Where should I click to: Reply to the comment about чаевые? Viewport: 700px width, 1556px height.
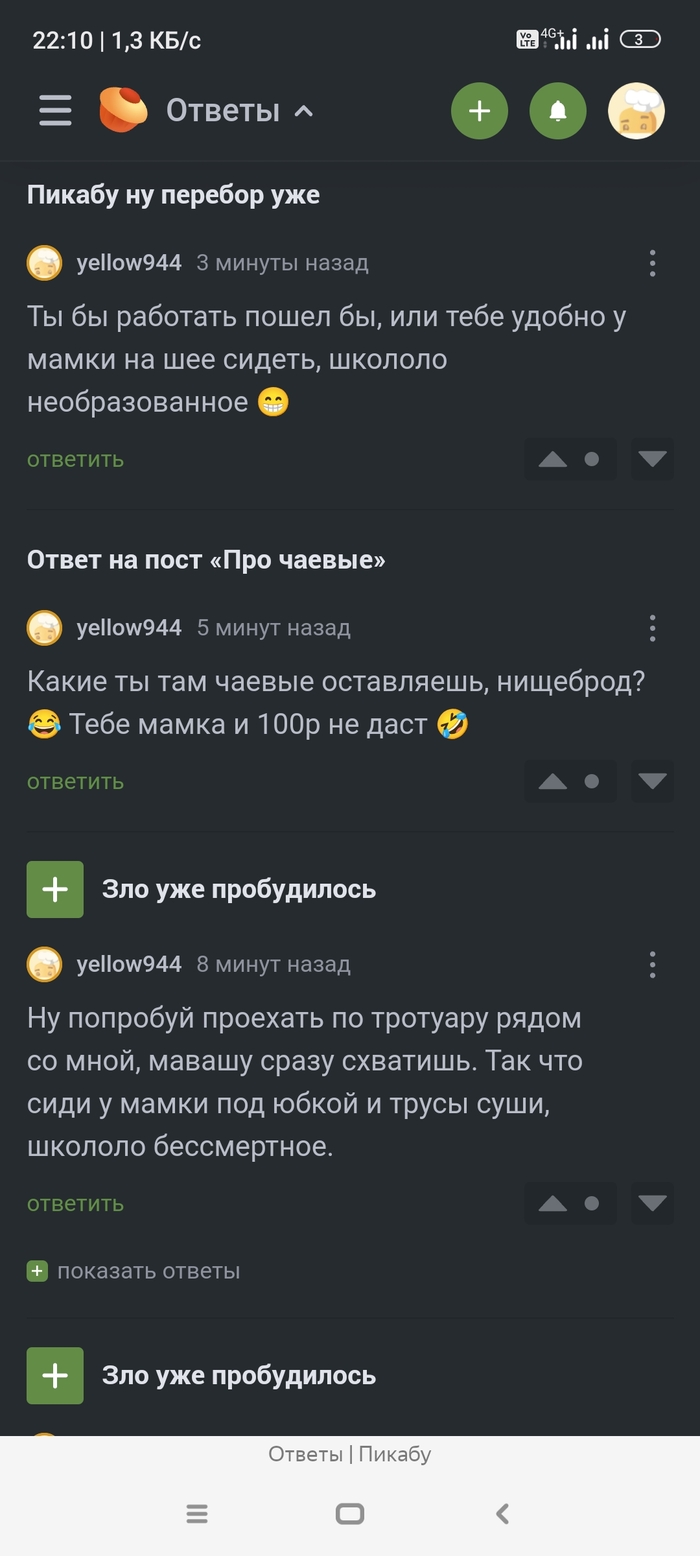pyautogui.click(x=75, y=781)
